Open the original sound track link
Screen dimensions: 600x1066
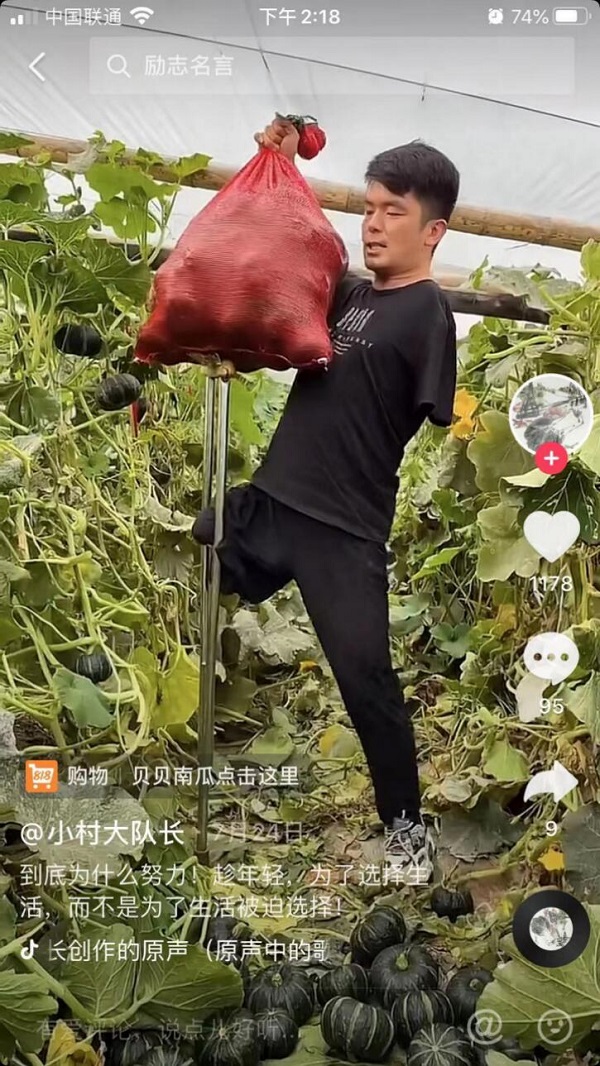(x=180, y=950)
